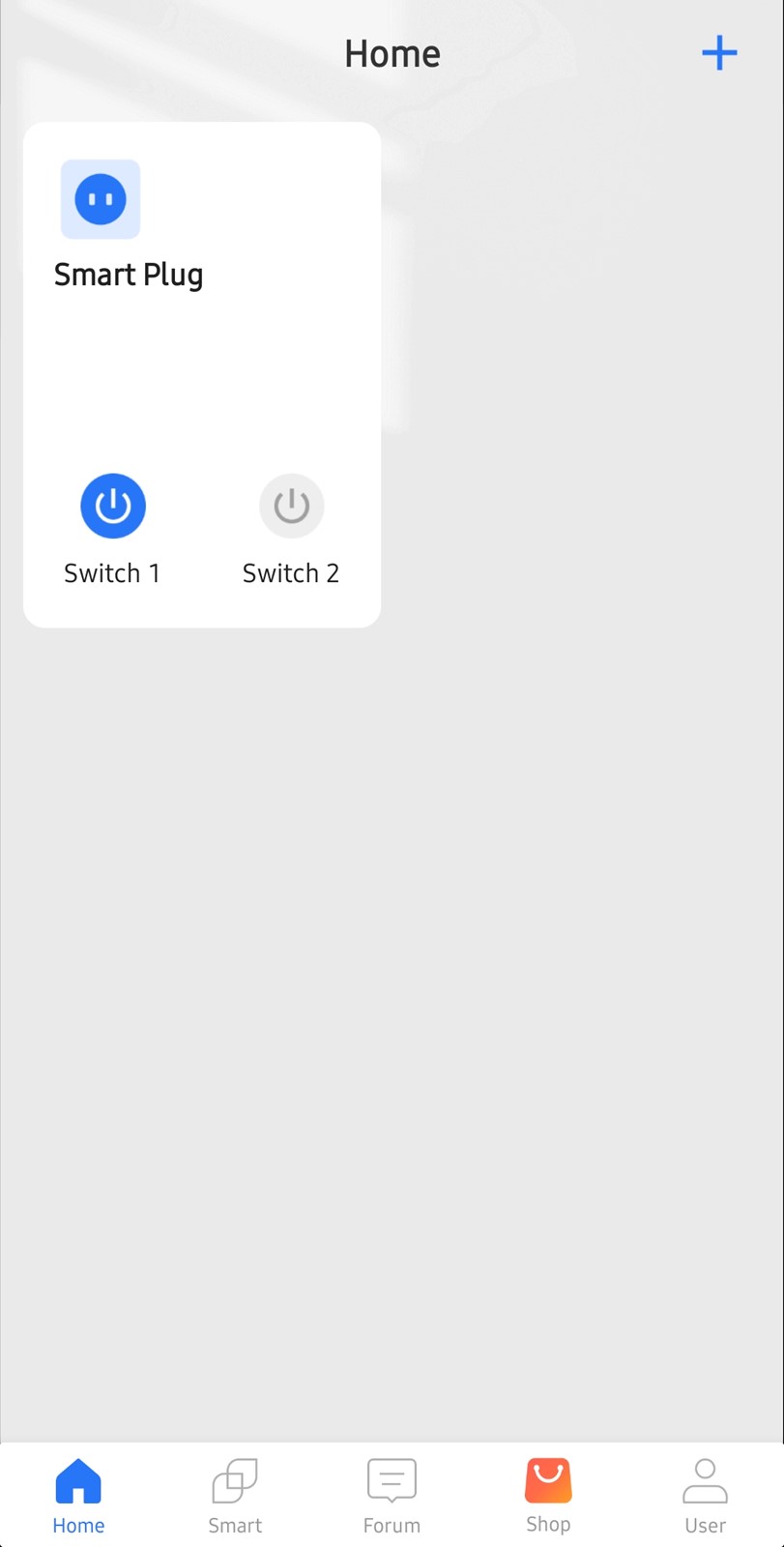Switch to the Smart tab
Screen dimensions: 784x1547
(x=235, y=1496)
